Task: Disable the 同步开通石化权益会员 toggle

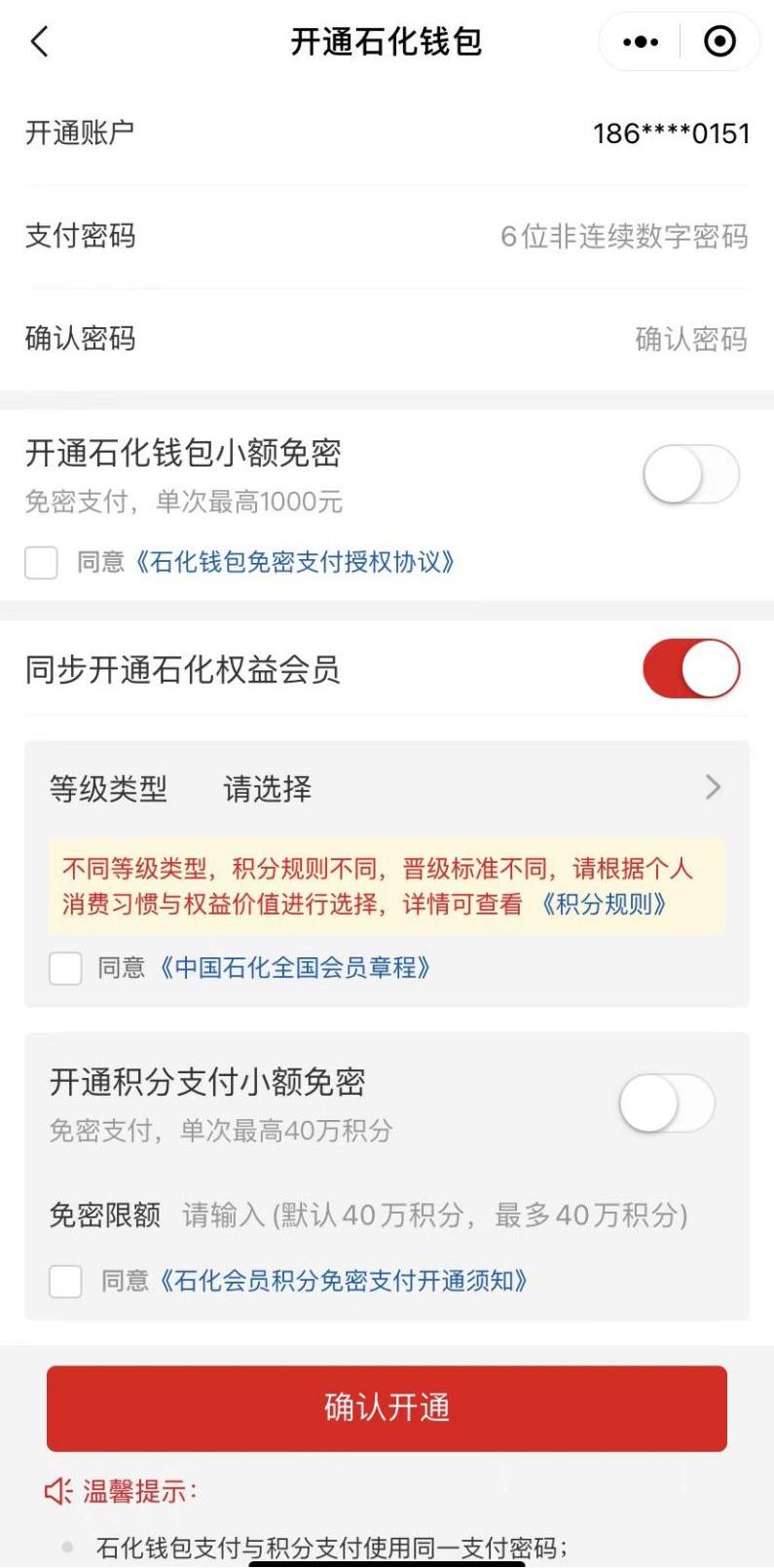Action: coord(690,669)
